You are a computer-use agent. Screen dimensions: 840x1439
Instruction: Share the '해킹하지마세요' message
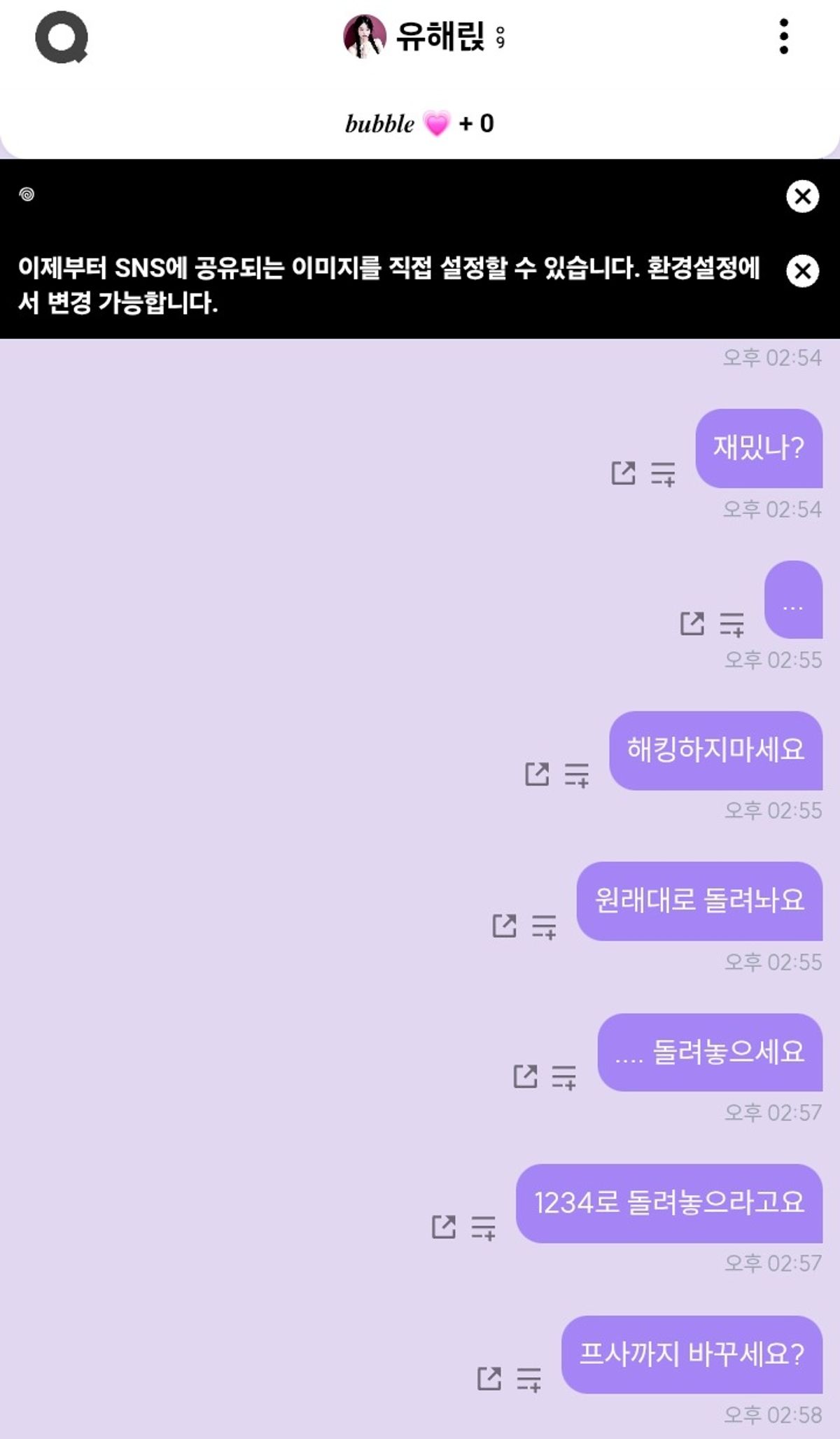(537, 774)
